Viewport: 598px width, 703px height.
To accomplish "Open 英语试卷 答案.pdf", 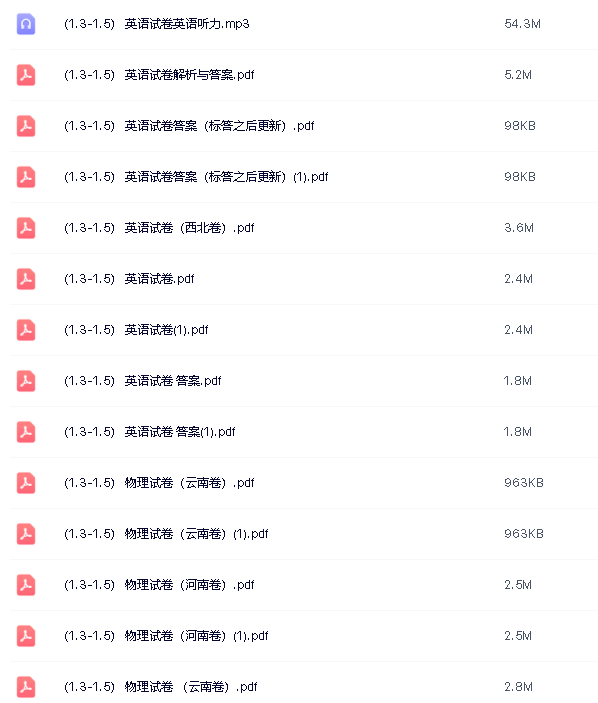I will click(x=143, y=382).
